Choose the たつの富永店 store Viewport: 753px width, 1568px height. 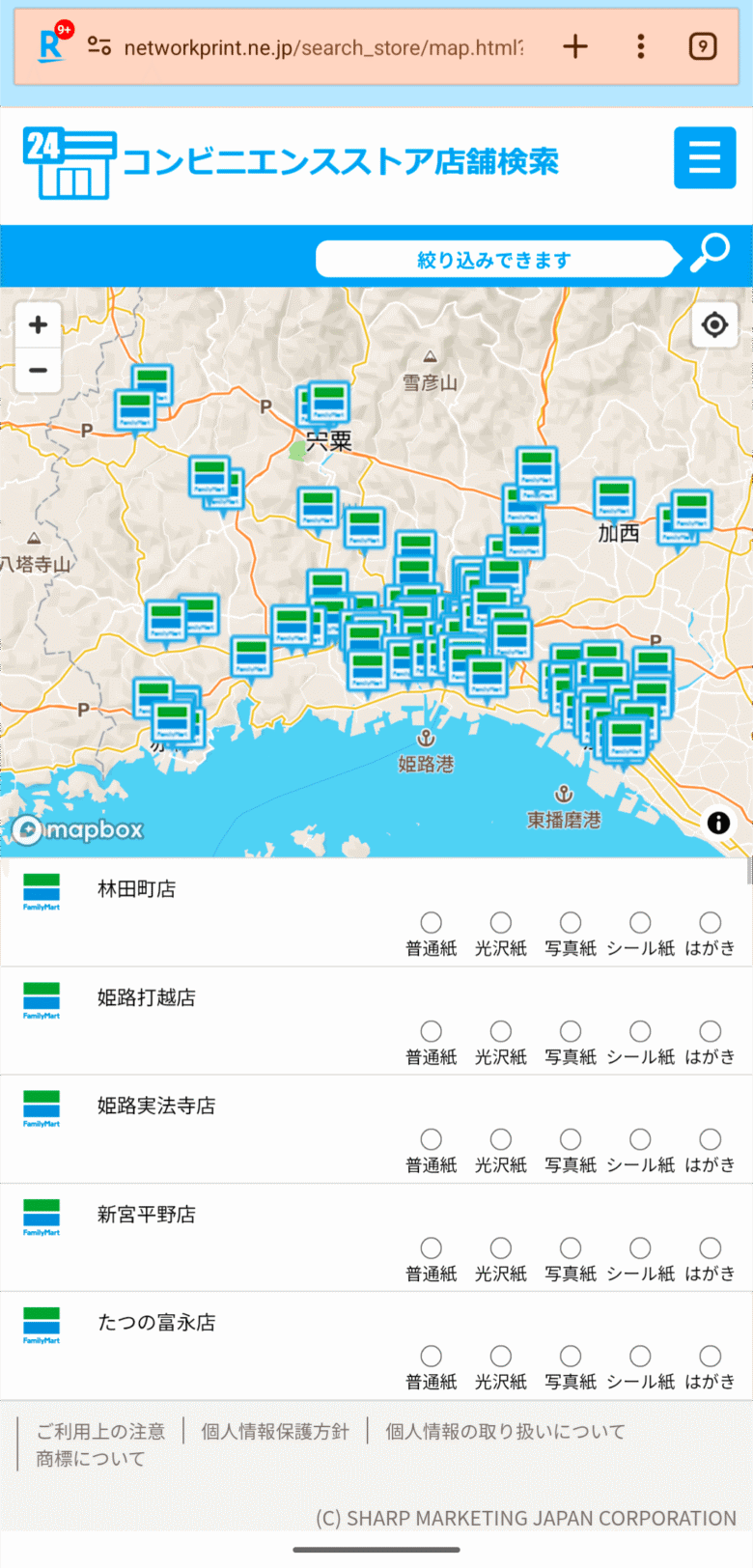156,1322
